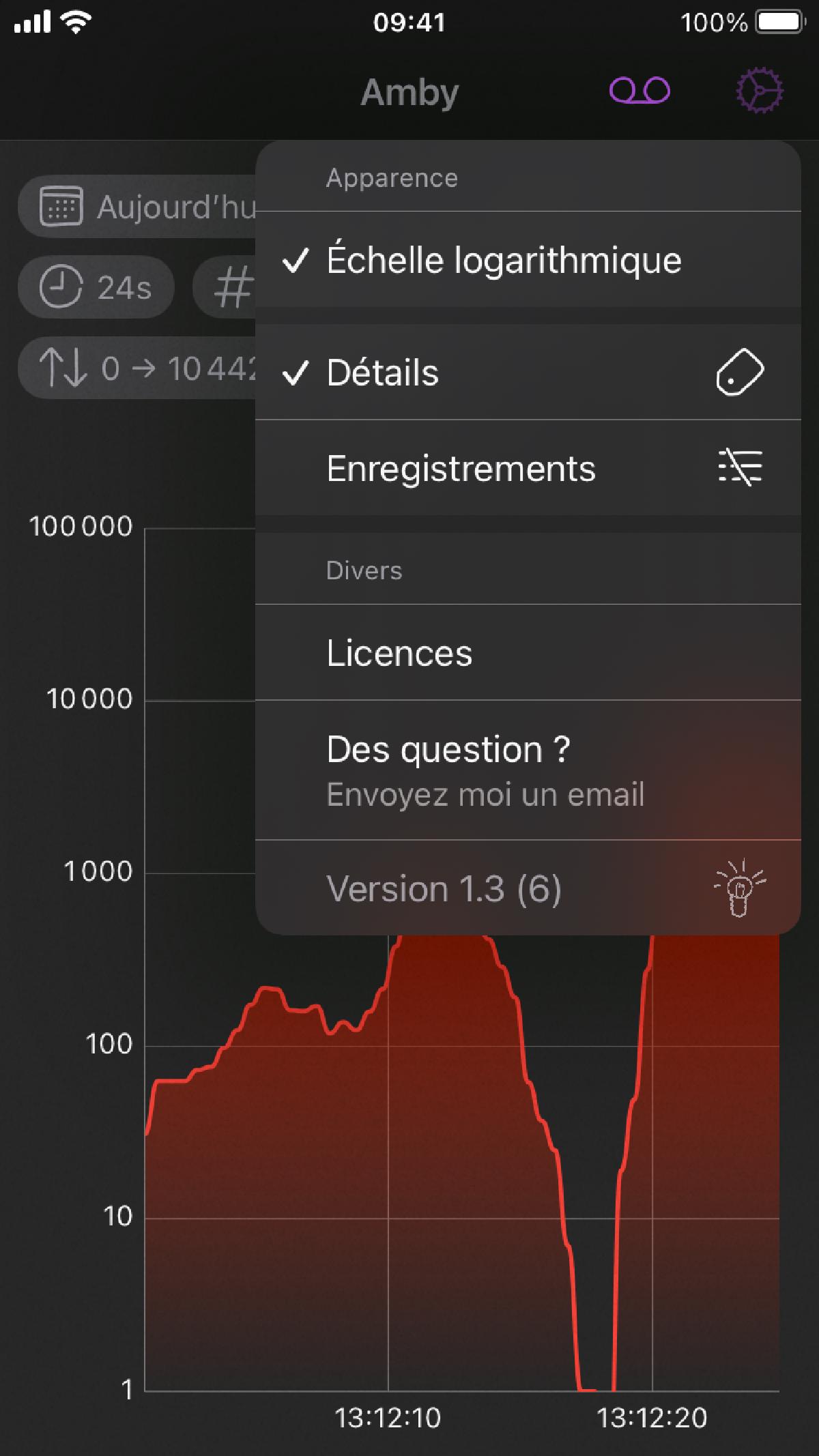819x1456 pixels.
Task: Tap the 24s duration chip
Action: [96, 287]
